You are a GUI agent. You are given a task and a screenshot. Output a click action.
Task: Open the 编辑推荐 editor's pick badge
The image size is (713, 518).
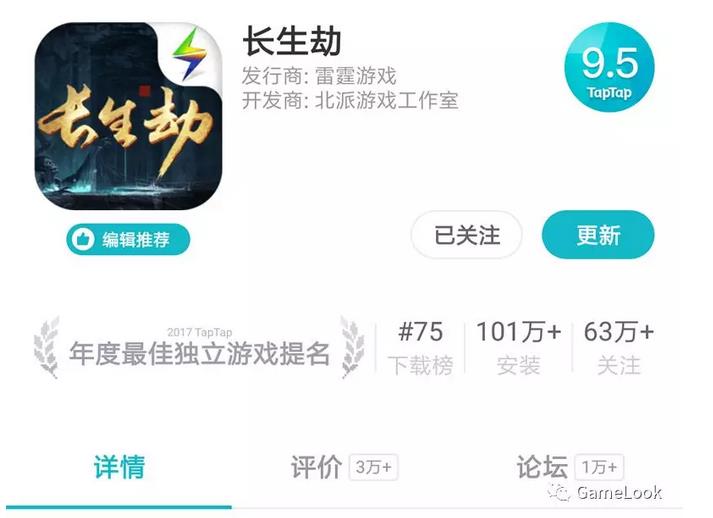pos(128,239)
